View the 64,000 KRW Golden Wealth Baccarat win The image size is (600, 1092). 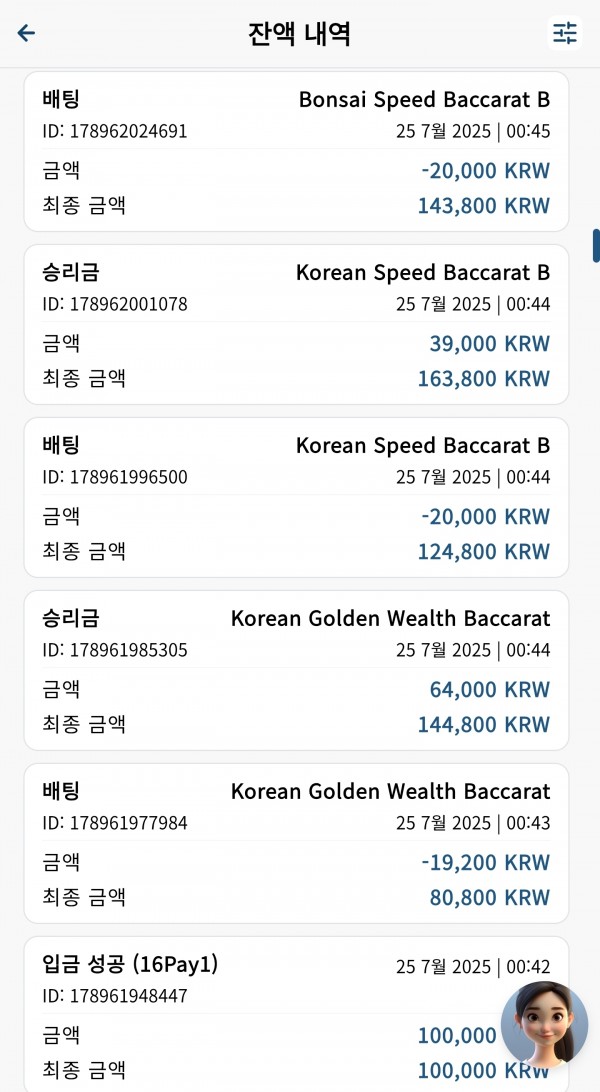point(297,670)
